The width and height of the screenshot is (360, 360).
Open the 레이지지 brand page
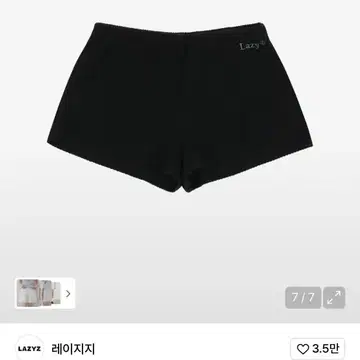(x=73, y=349)
